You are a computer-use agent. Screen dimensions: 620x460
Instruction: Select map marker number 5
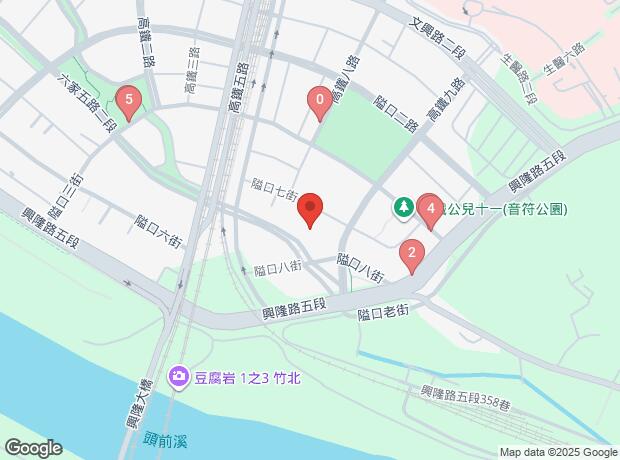click(128, 99)
